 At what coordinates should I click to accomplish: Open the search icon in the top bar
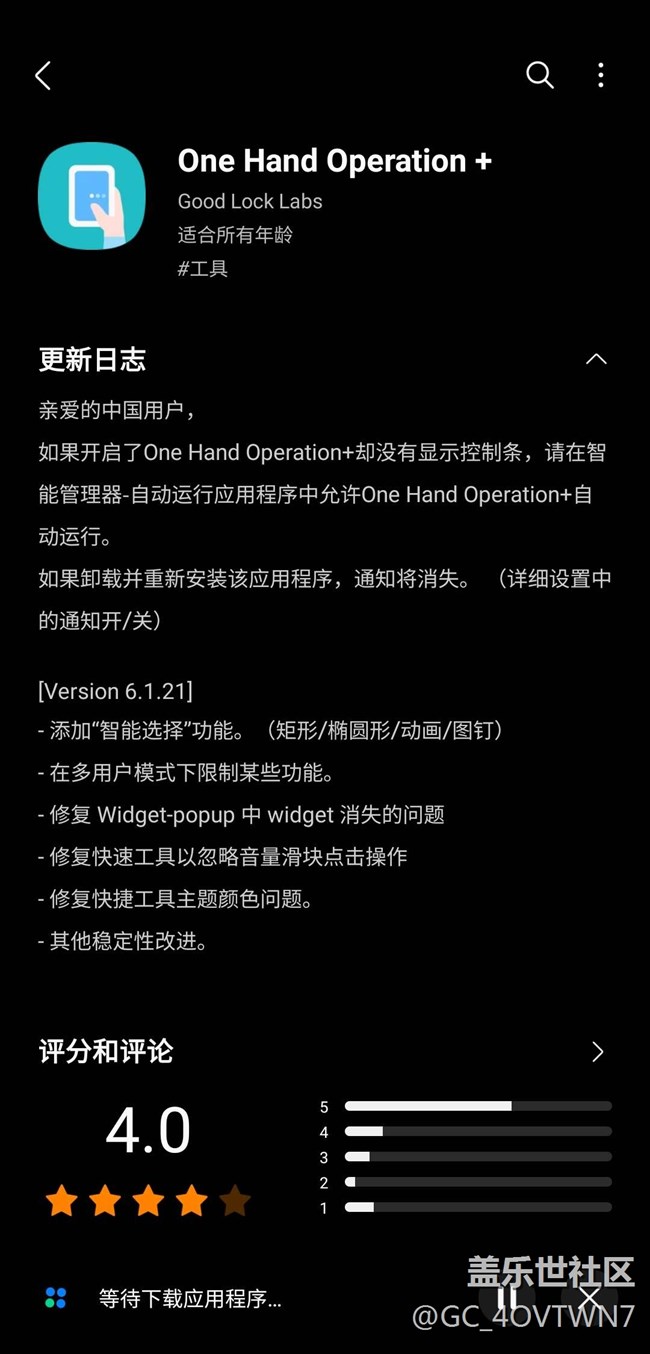point(539,75)
